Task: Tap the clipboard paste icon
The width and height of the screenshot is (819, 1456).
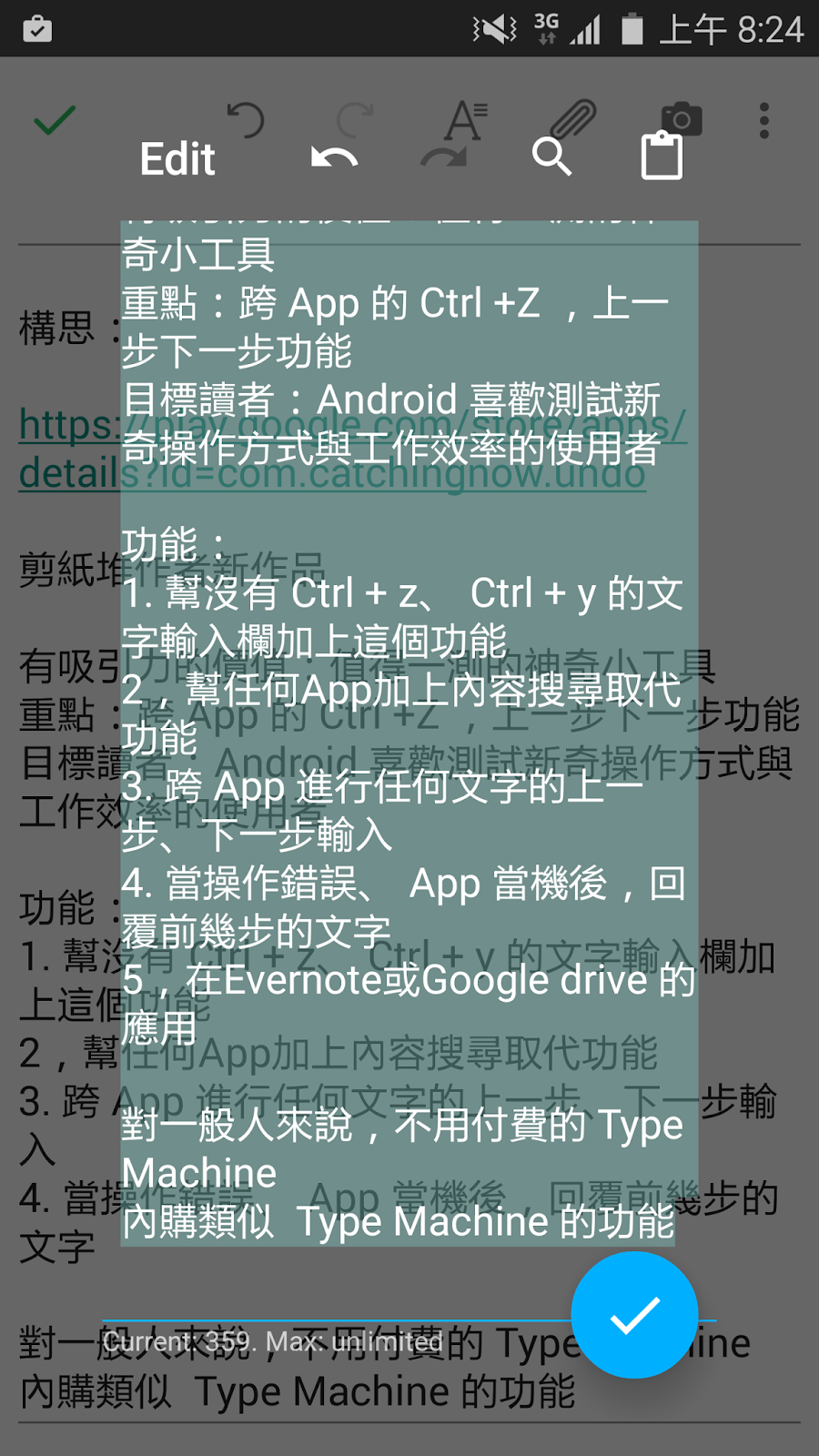Action: 662,157
